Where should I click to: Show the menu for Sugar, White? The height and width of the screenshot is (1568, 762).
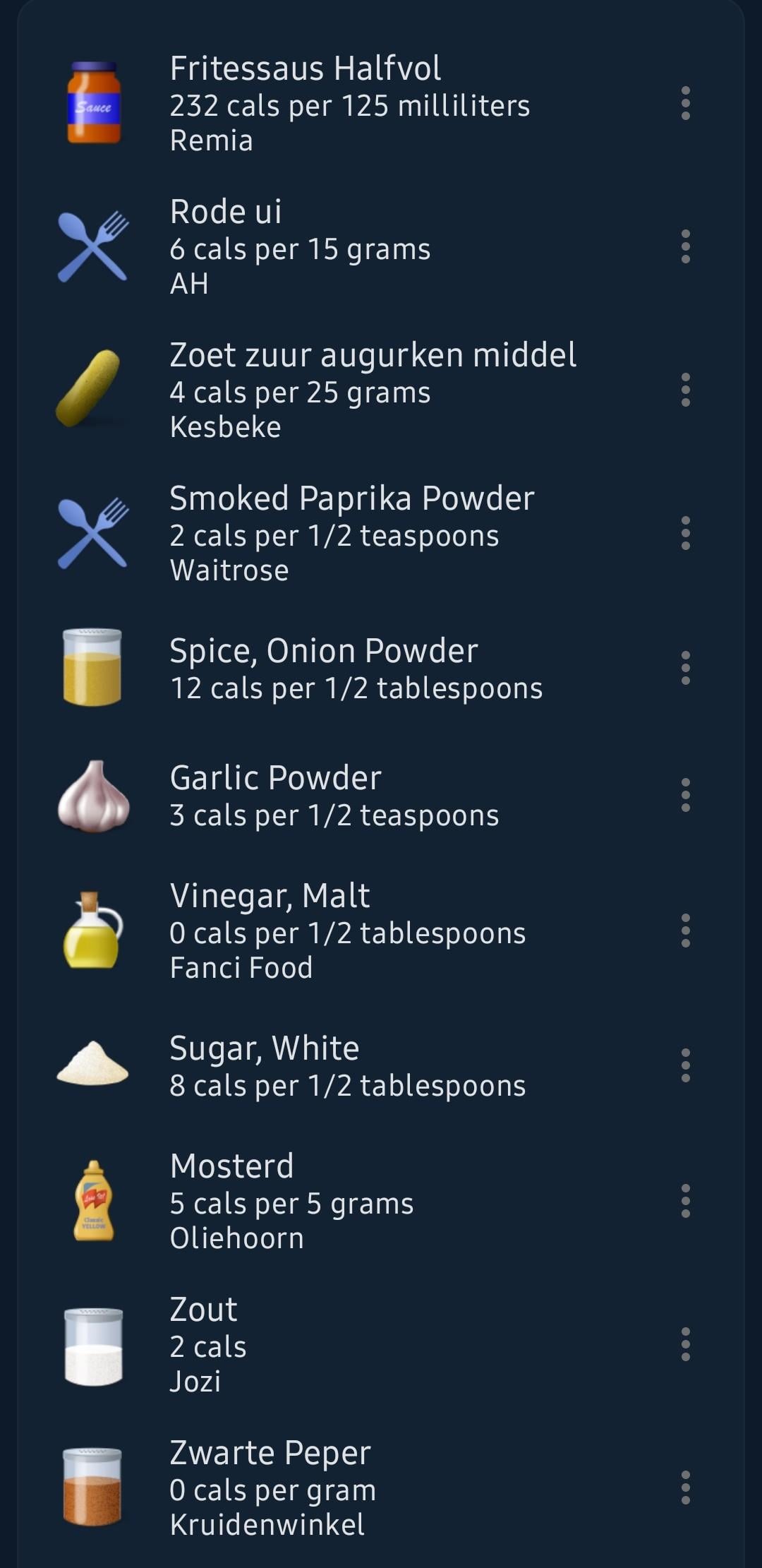click(x=685, y=1066)
